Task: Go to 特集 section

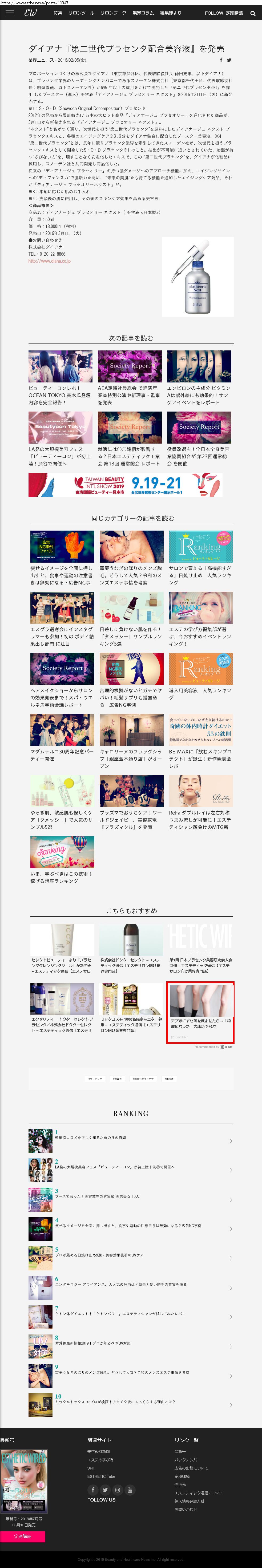Action: click(x=58, y=13)
